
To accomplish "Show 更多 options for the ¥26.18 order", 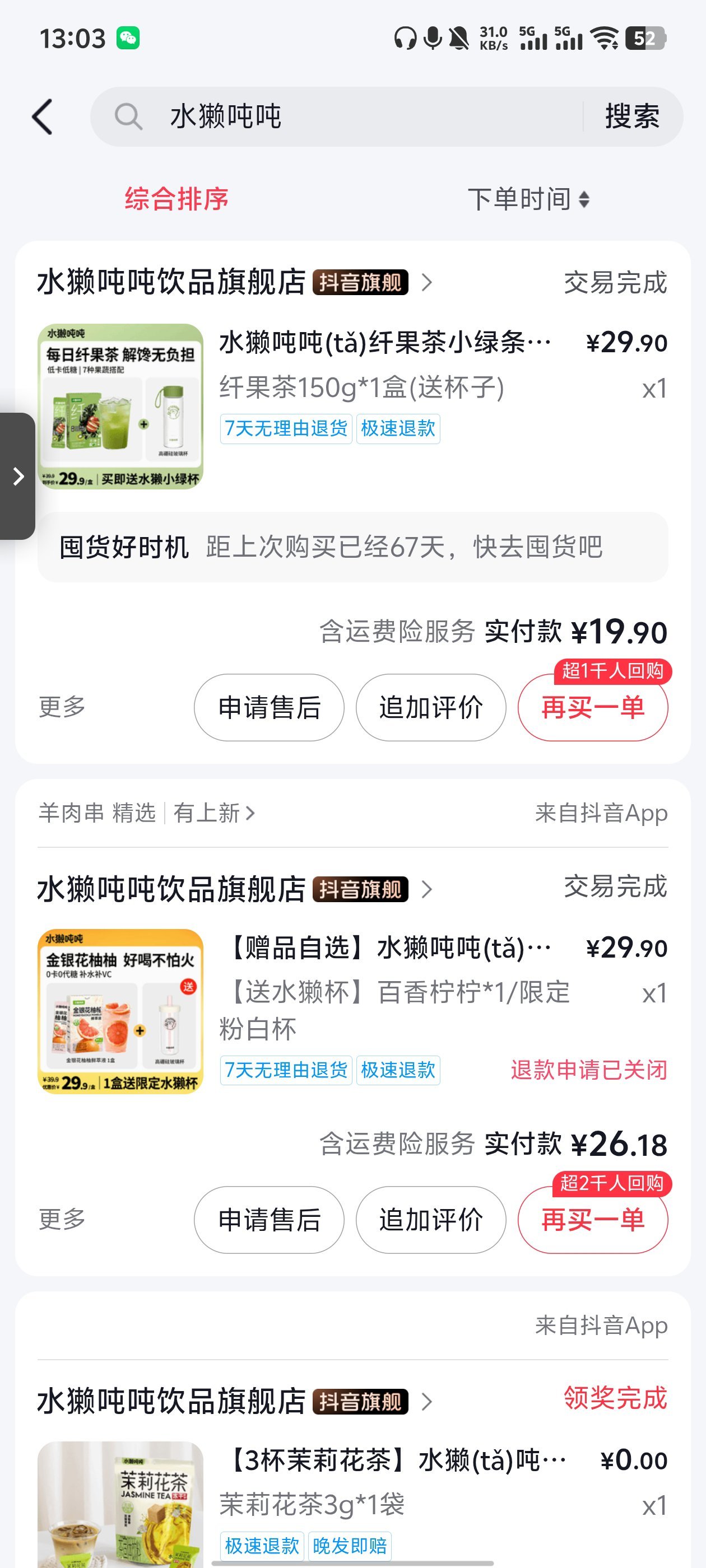I will click(x=62, y=1220).
